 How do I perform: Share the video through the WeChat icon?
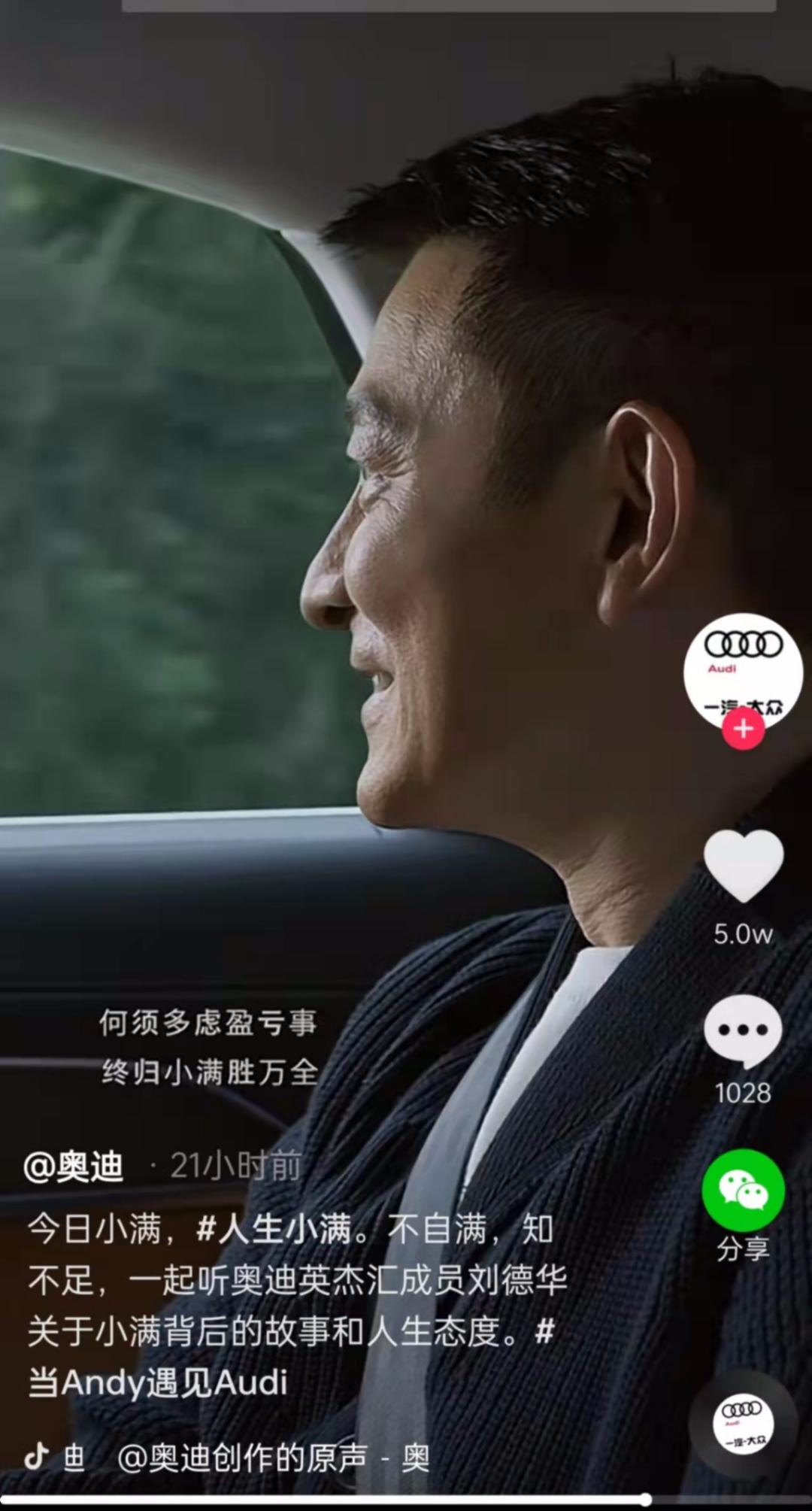(x=743, y=1191)
